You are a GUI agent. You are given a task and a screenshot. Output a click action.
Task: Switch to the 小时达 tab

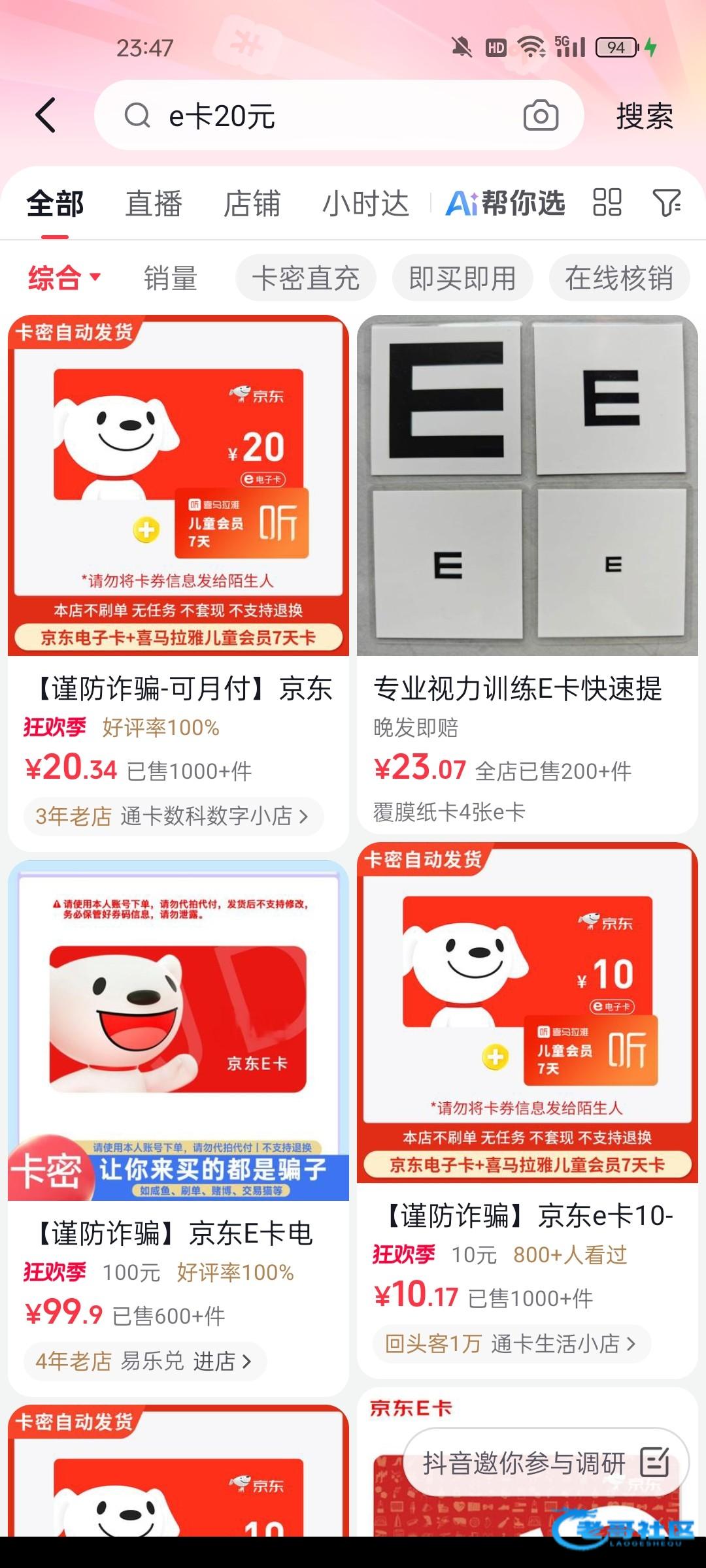coord(365,203)
